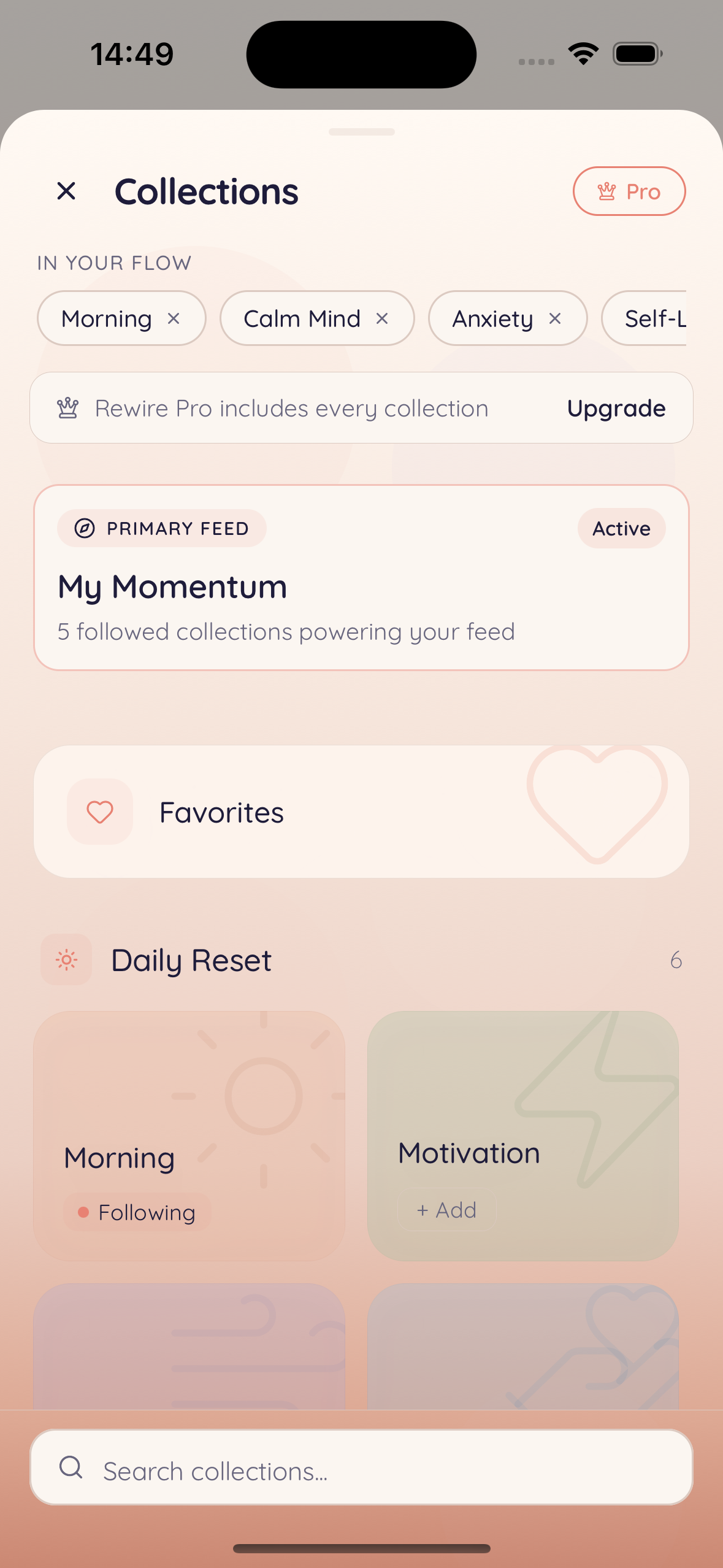The image size is (723, 1568).
Task: Unfollow Morning via the Following badge
Action: [x=137, y=1212]
